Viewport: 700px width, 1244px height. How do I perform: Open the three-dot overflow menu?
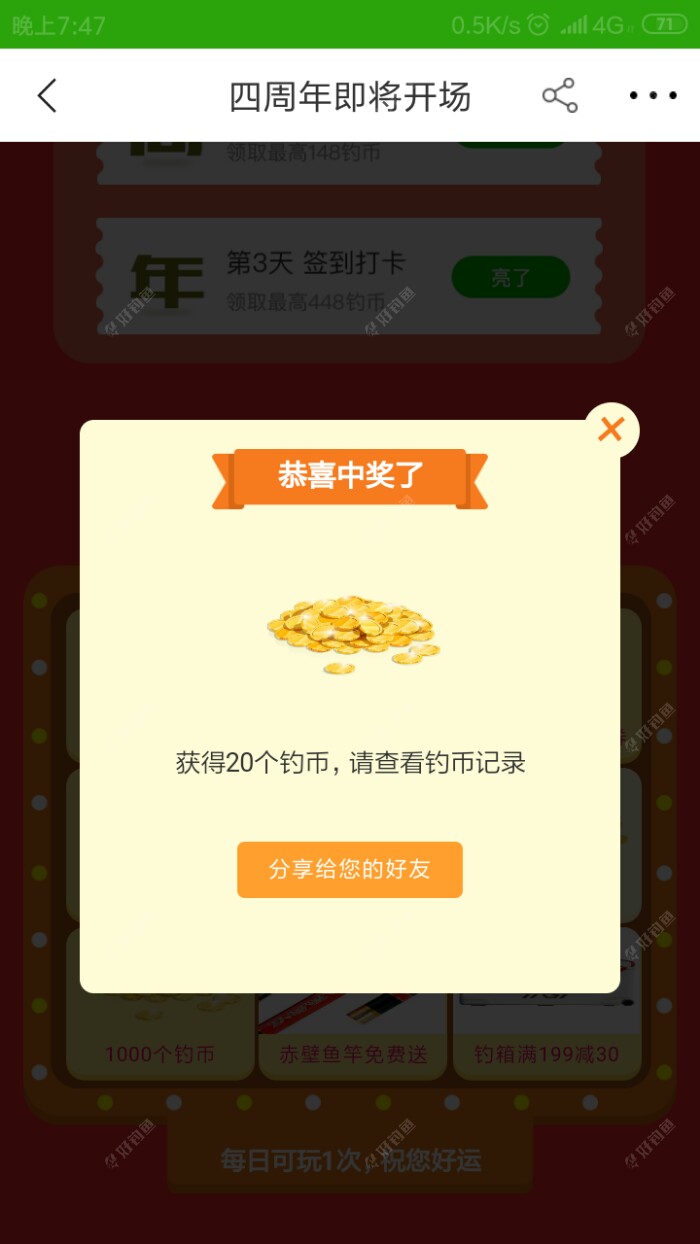coord(653,96)
